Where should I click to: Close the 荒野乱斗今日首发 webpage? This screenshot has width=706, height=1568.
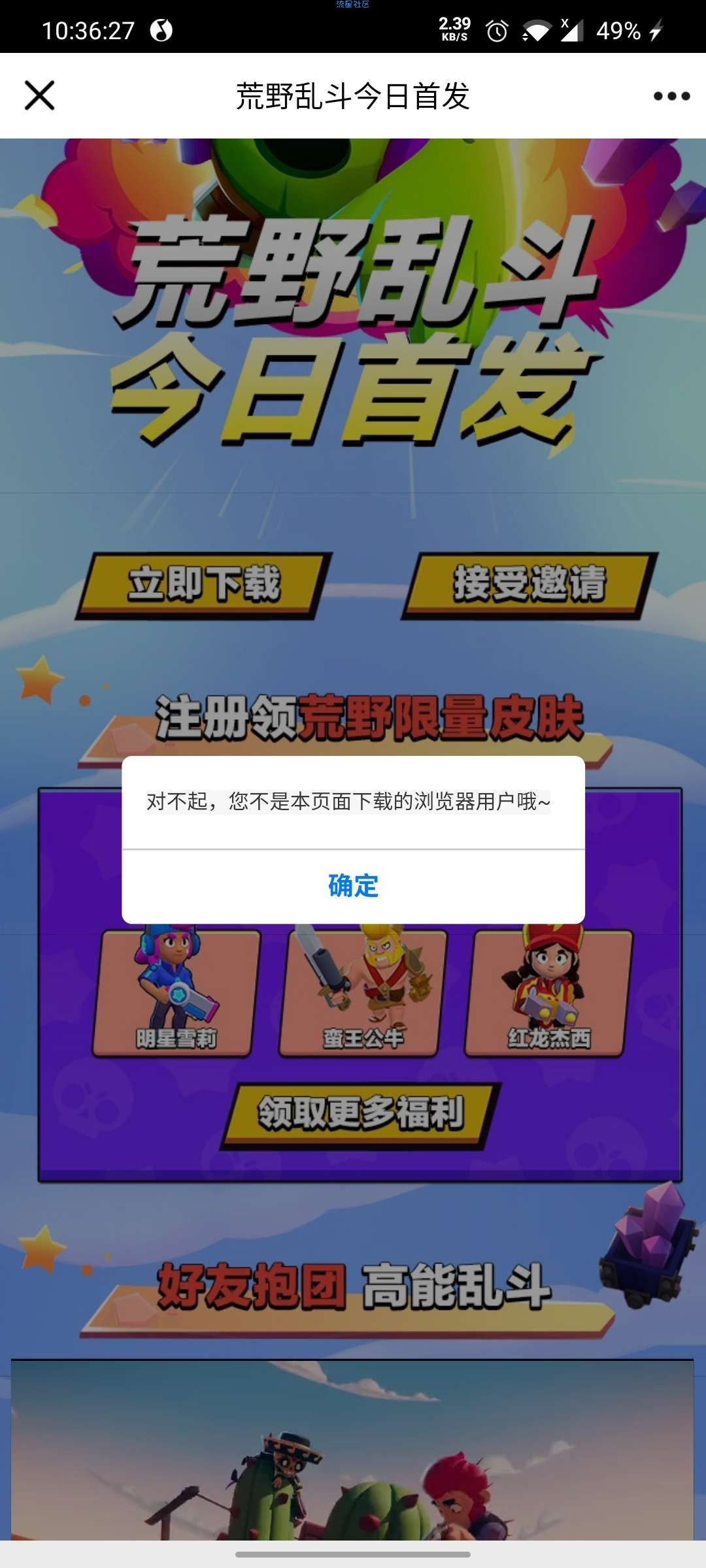point(39,96)
